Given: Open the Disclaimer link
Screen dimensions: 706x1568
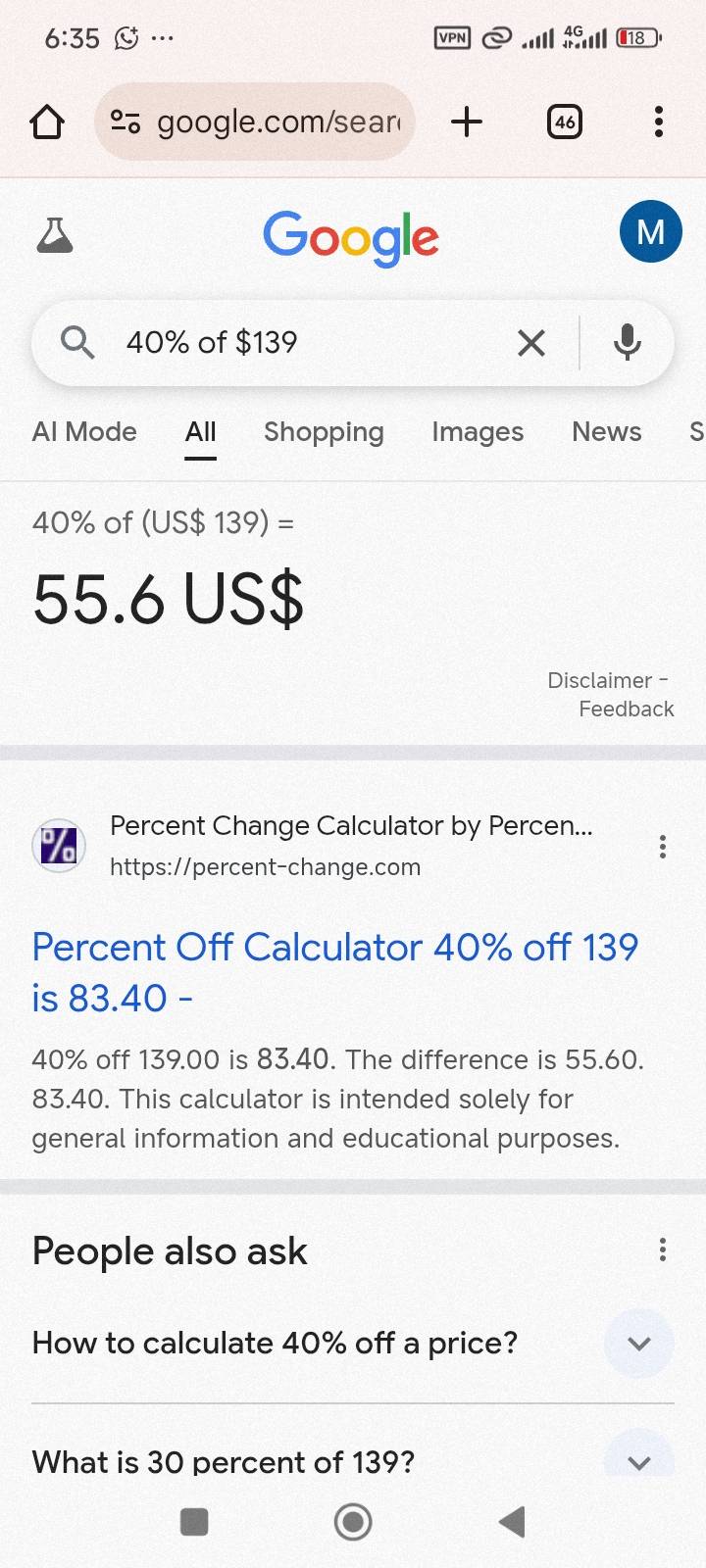Looking at the screenshot, I should 599,680.
